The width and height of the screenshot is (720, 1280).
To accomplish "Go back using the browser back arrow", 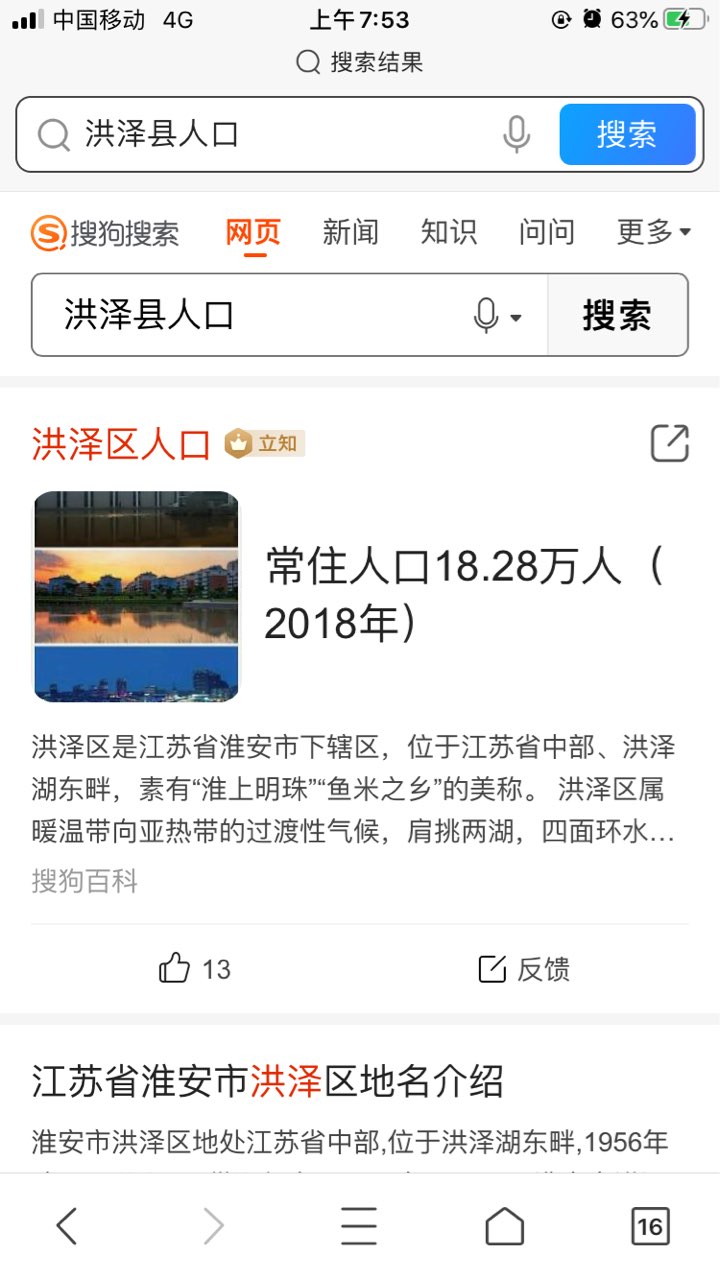I will tap(66, 1225).
